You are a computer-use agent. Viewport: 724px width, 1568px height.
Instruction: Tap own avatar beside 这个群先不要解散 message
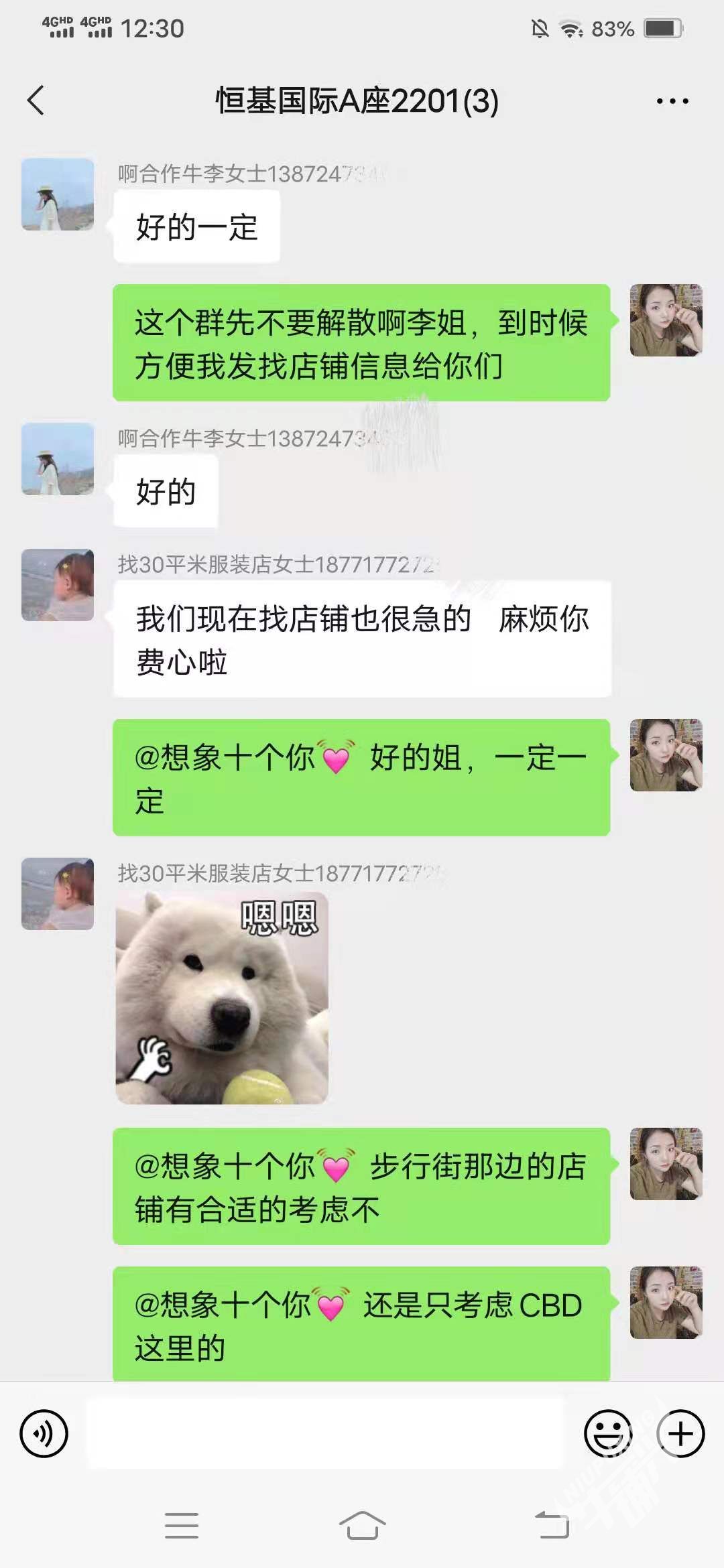coord(666,320)
